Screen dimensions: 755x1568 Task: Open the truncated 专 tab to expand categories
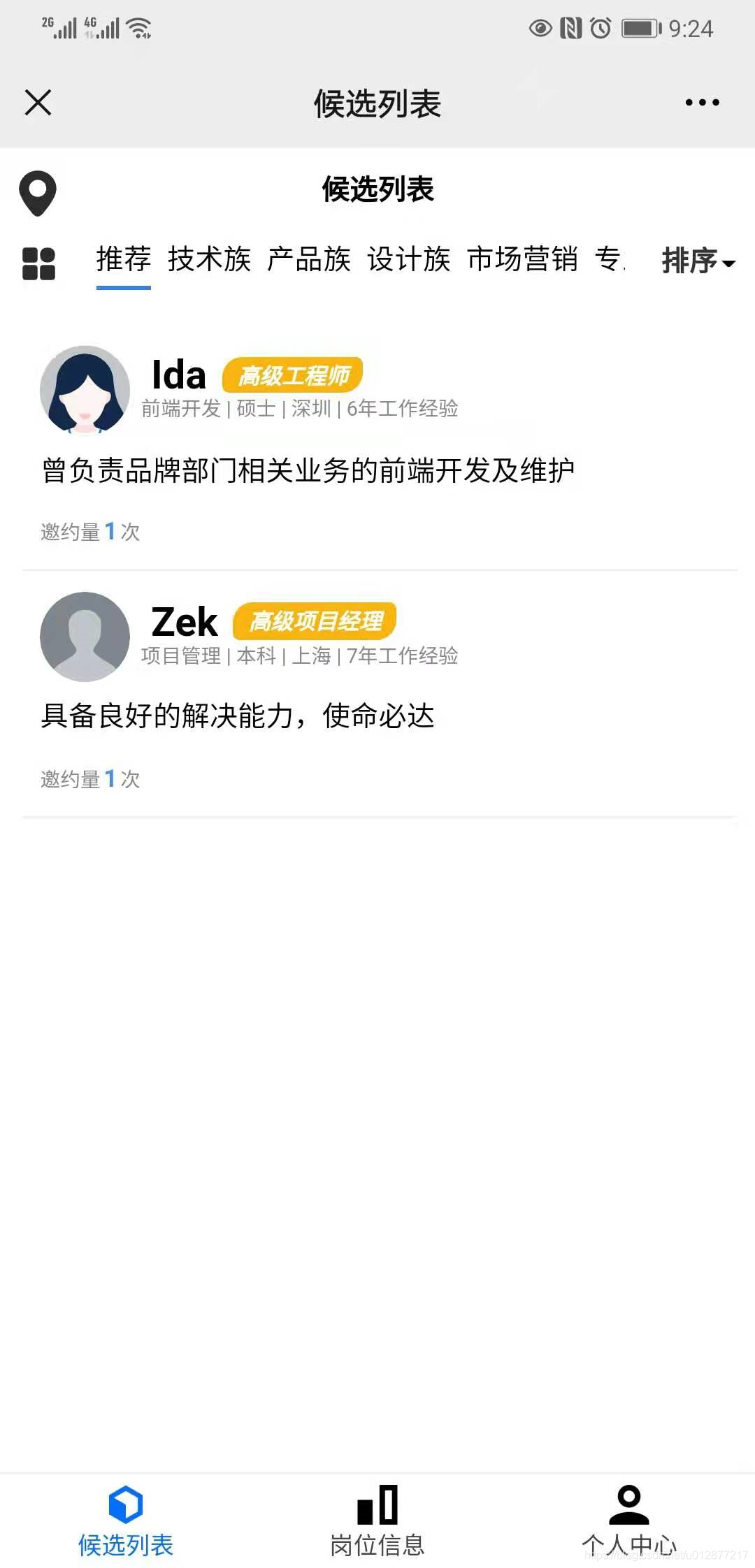click(610, 259)
